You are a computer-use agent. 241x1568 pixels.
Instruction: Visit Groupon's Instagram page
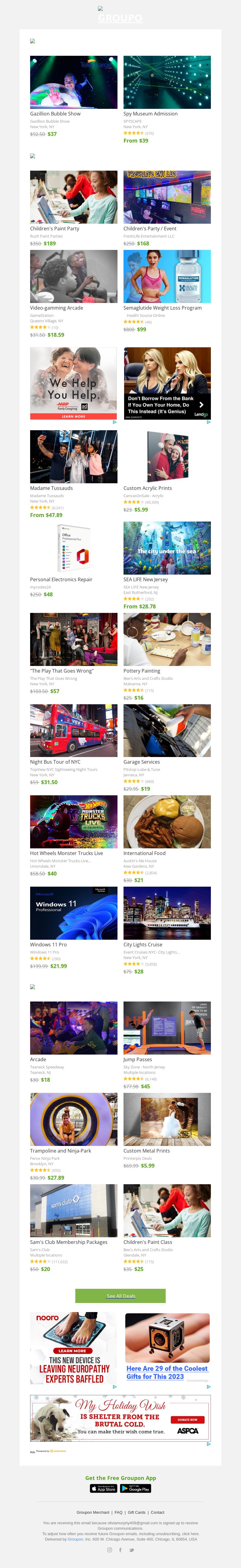[x=110, y=1550]
